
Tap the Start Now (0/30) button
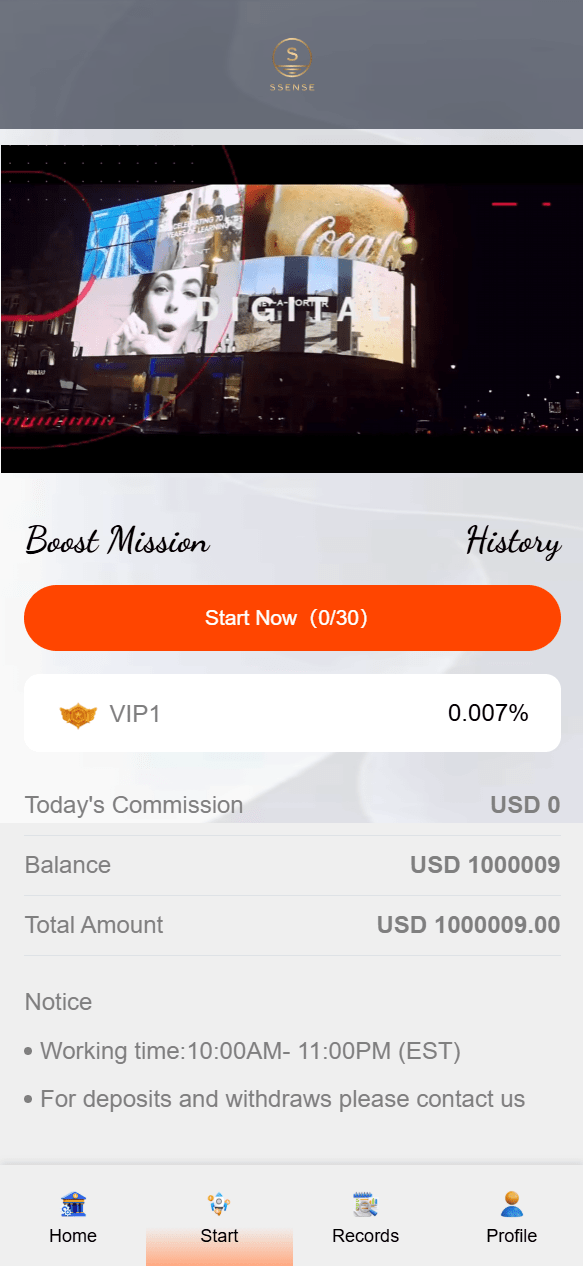coord(292,618)
